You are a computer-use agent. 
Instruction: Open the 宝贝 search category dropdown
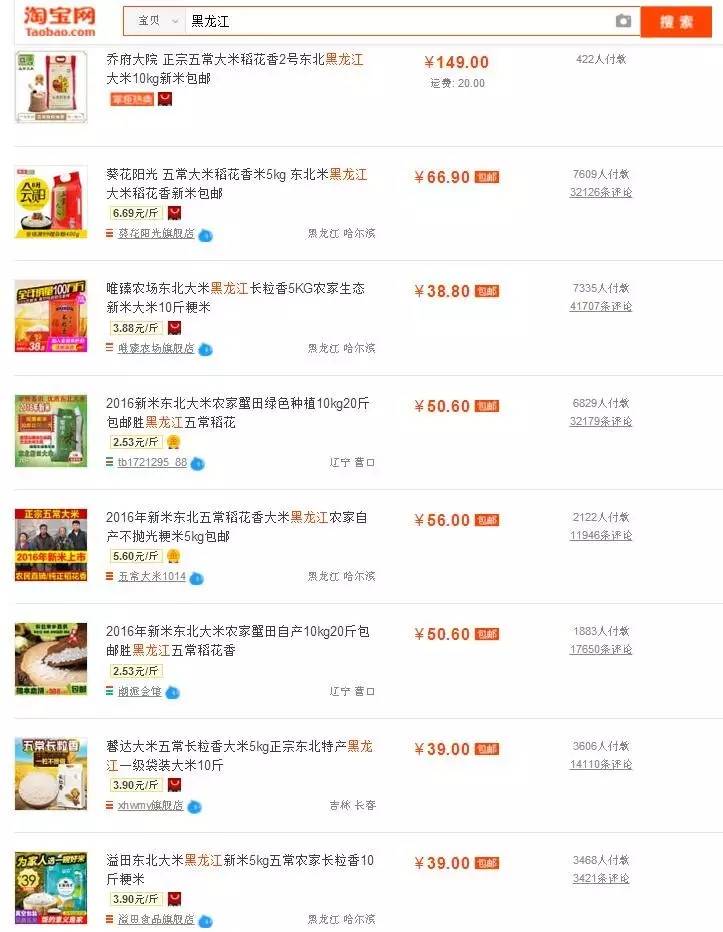coord(157,20)
